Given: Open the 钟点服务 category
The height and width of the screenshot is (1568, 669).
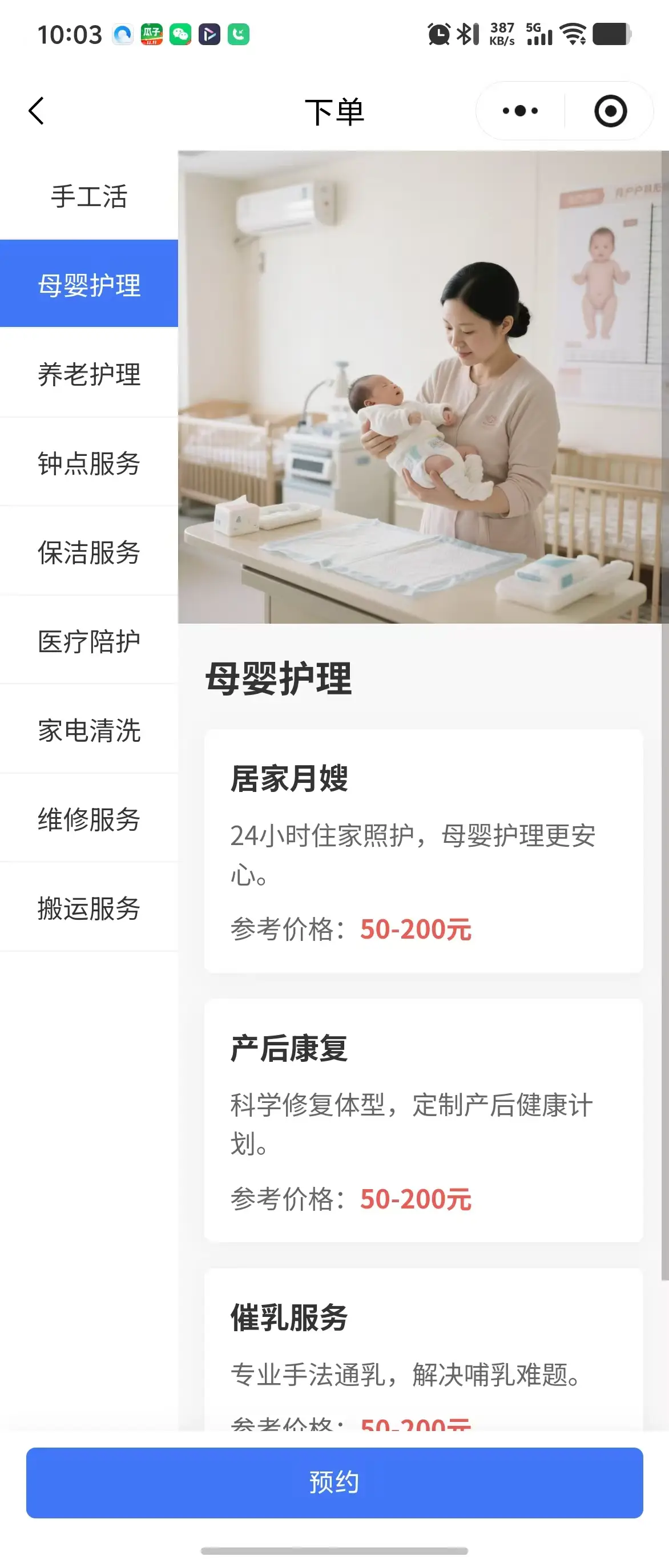Looking at the screenshot, I should coord(89,463).
